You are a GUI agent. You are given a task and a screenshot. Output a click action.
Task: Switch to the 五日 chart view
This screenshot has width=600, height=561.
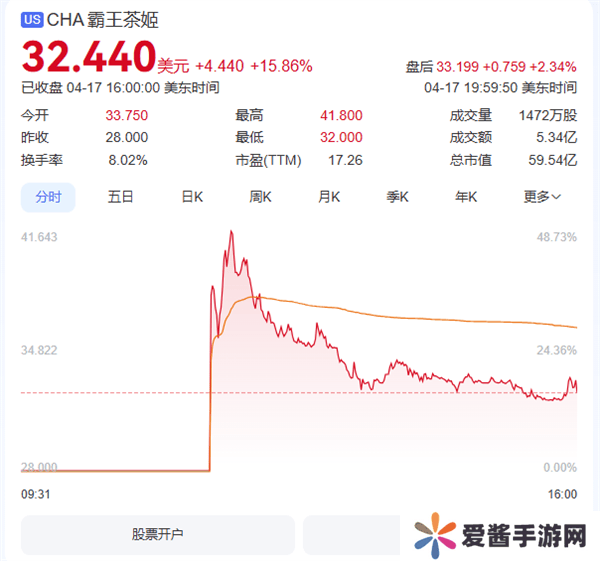tap(121, 197)
